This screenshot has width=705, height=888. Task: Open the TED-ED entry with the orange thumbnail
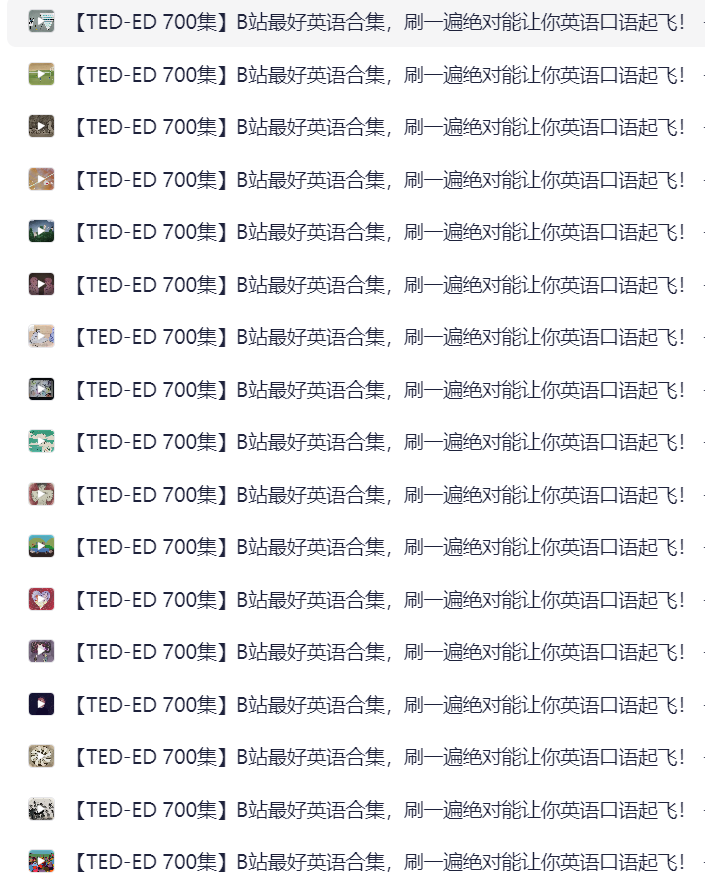tap(380, 180)
